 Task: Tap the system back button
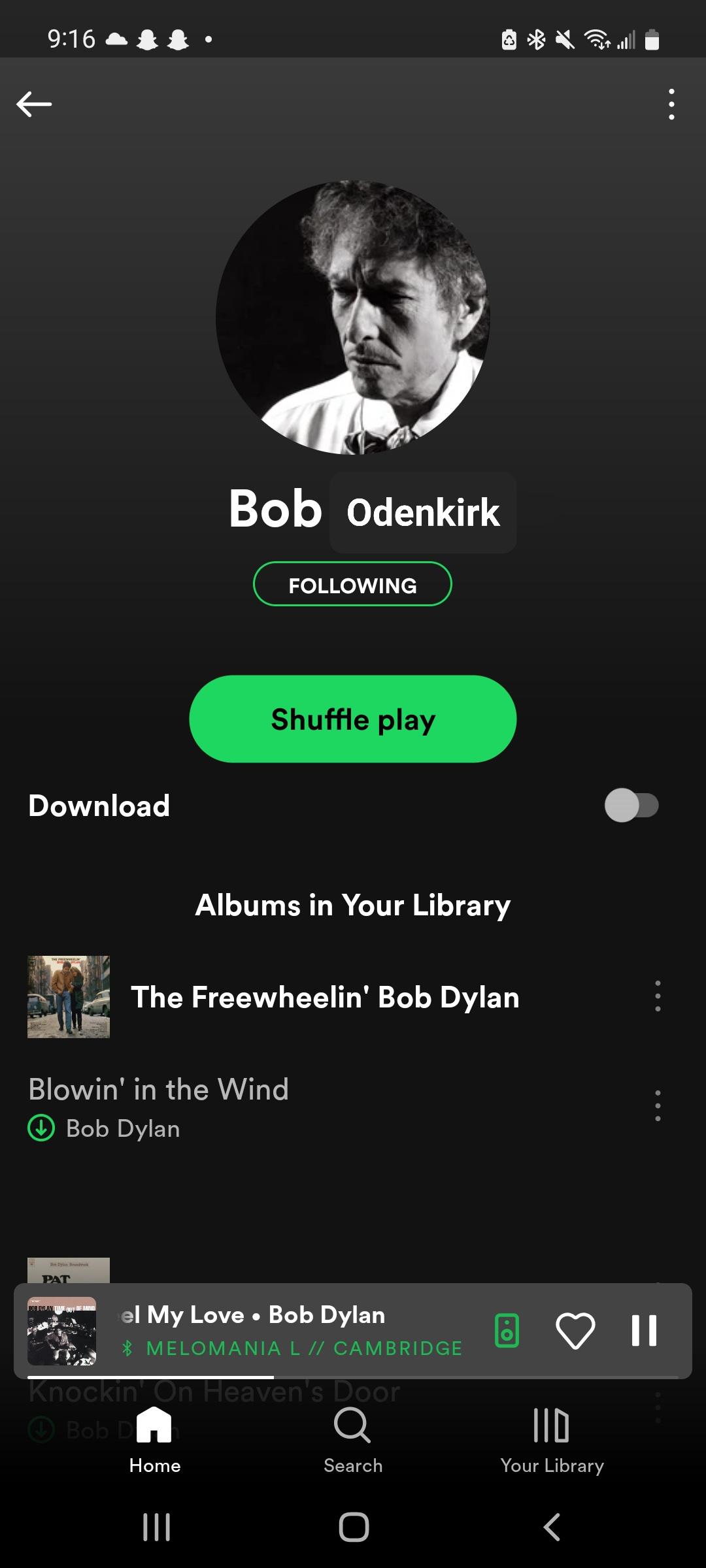[x=552, y=1527]
